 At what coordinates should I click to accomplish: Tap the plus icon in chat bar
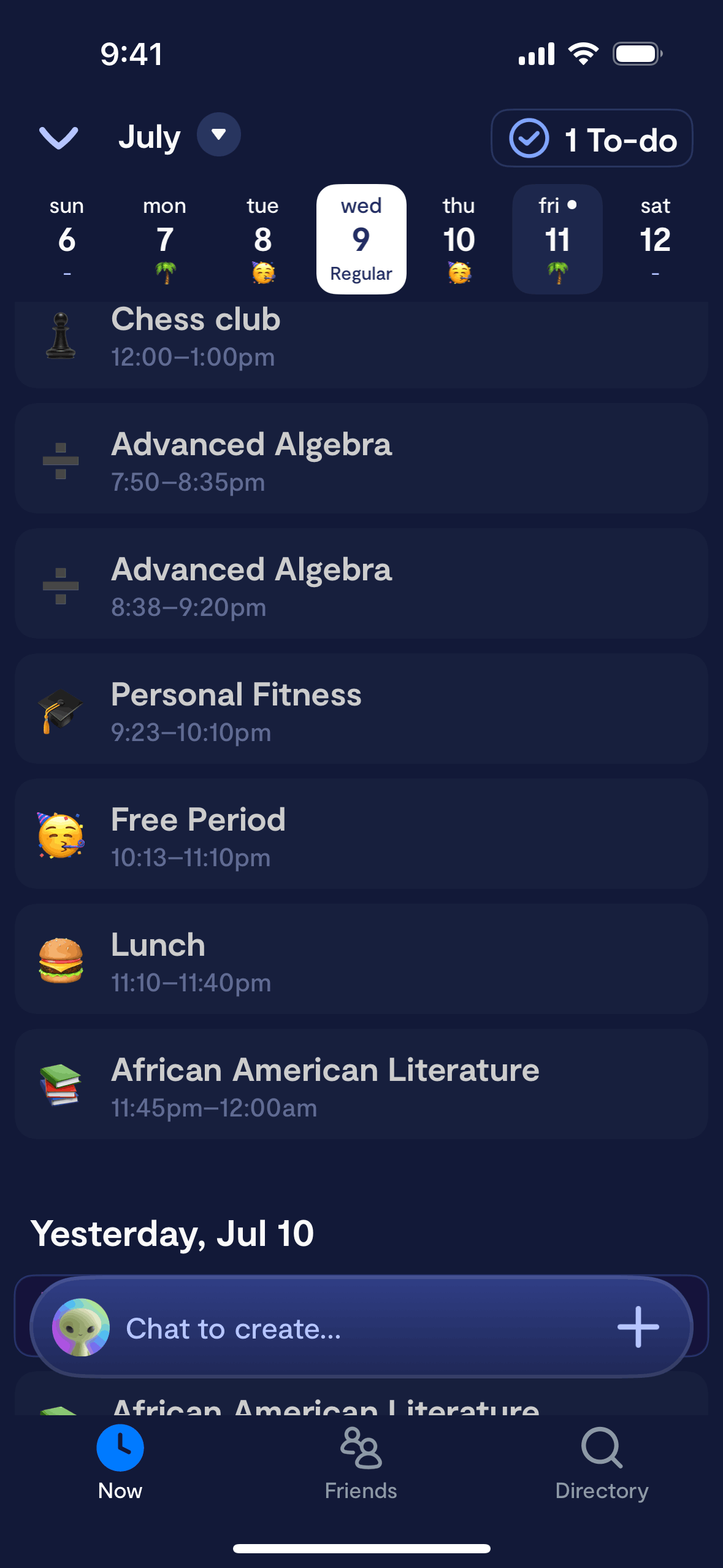click(638, 1327)
